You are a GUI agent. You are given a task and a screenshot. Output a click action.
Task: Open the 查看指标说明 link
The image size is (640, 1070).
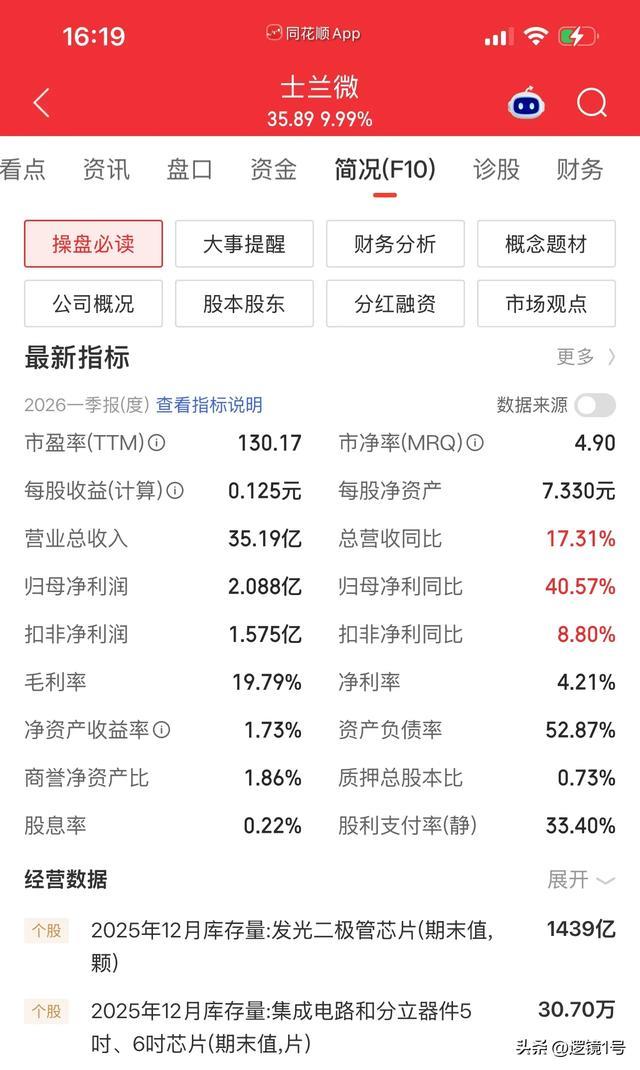point(209,405)
